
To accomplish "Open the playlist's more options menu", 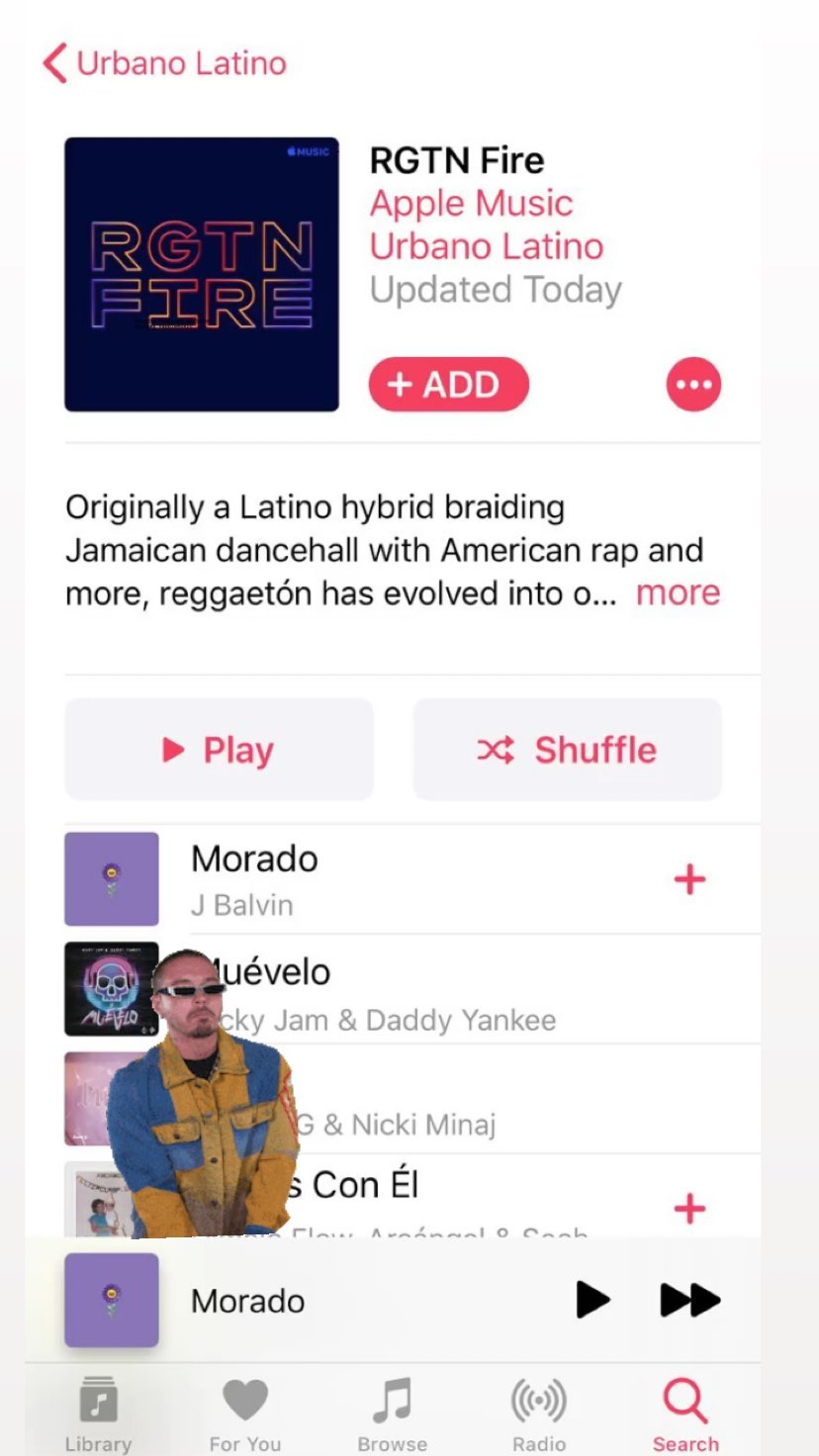I will (x=693, y=384).
